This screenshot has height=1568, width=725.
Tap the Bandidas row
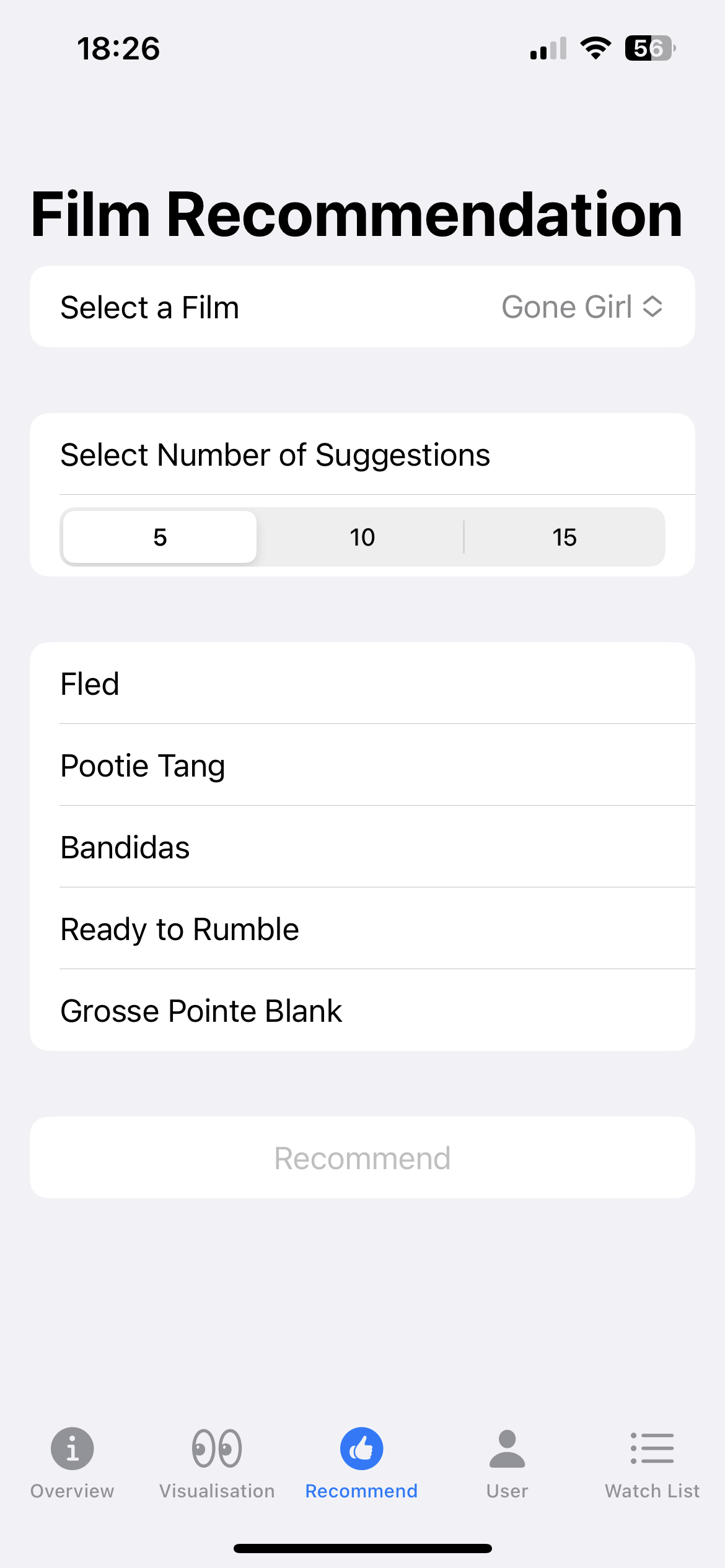[362, 847]
